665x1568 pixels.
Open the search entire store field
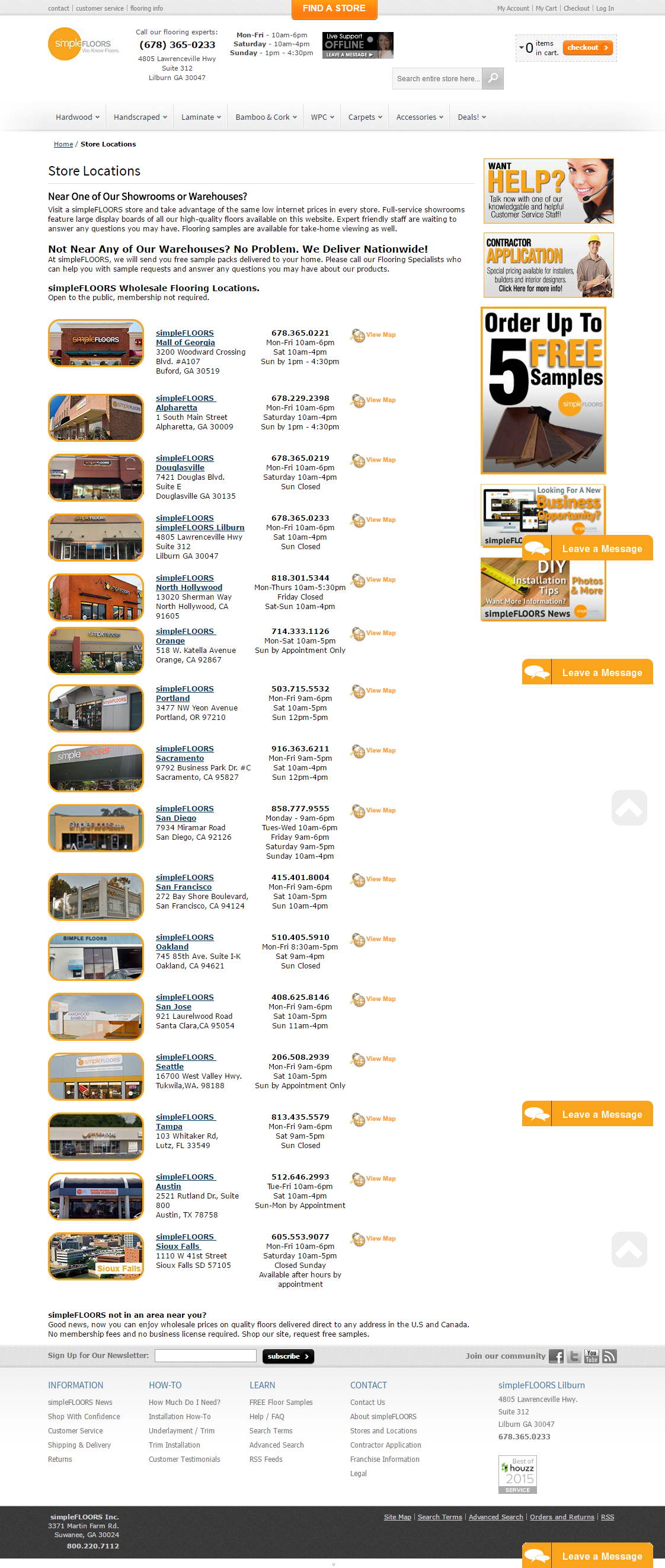(x=437, y=78)
